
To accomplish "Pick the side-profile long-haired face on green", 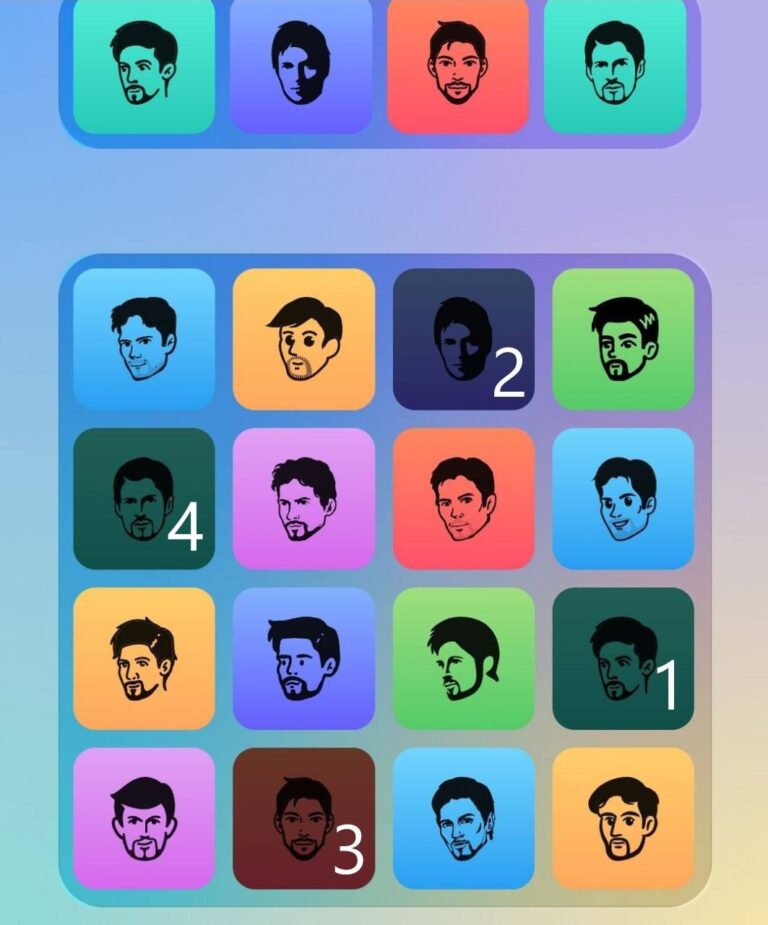I will click(463, 658).
